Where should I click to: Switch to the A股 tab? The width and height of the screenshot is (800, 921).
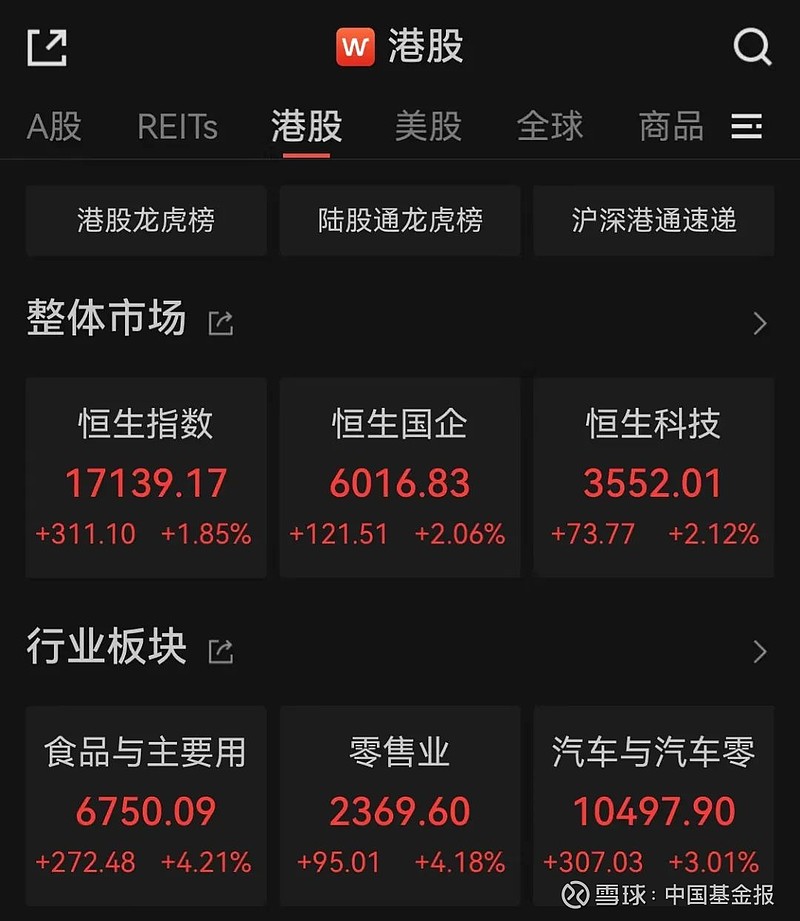[x=53, y=127]
